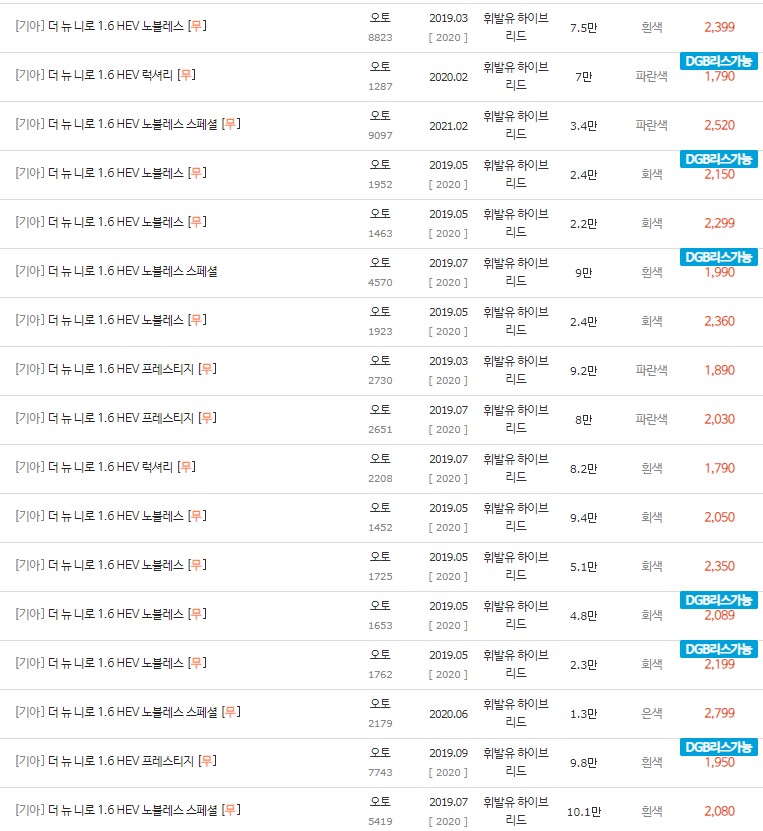Click the 파란색 color label on the 럭셔리 row
This screenshot has width=763, height=831.
tap(652, 77)
